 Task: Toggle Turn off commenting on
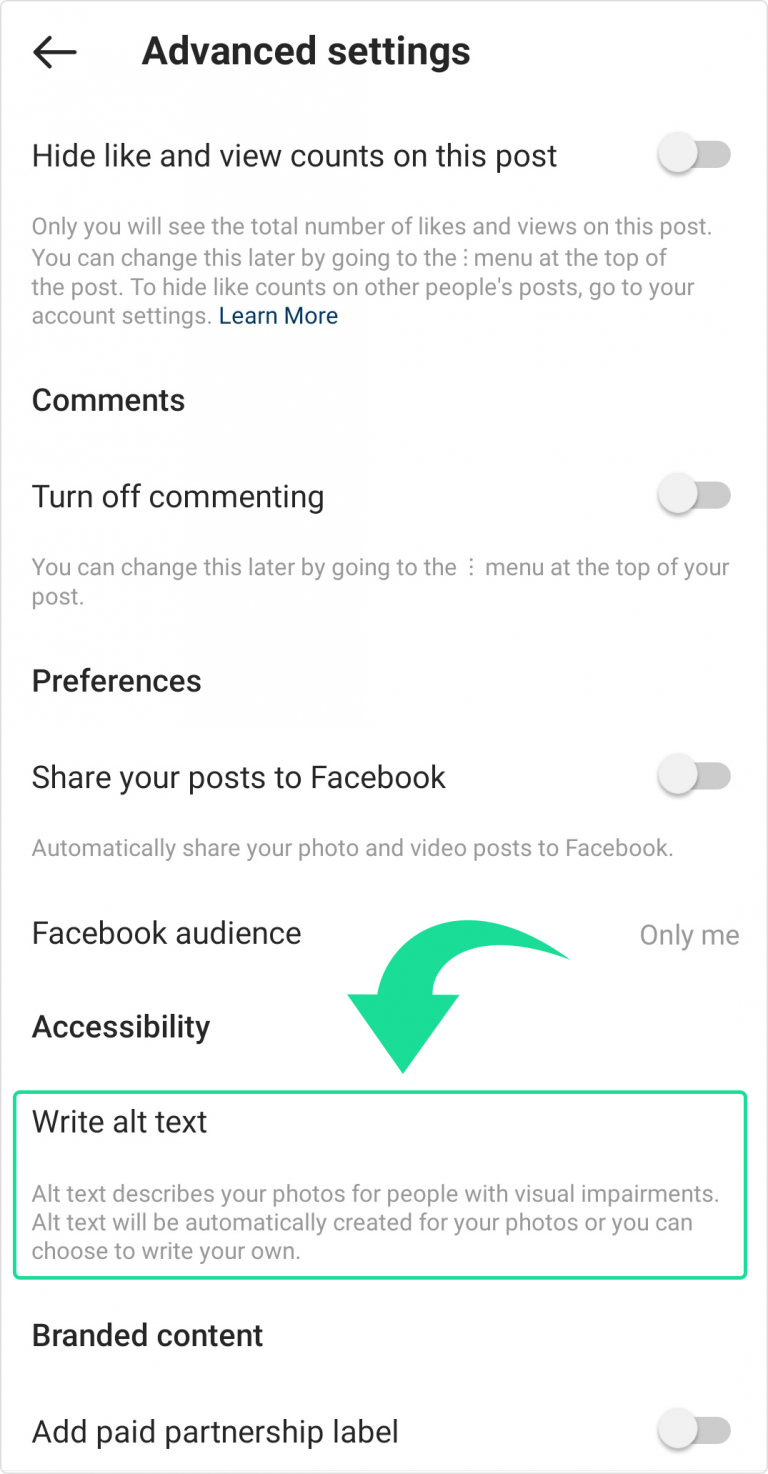point(695,494)
